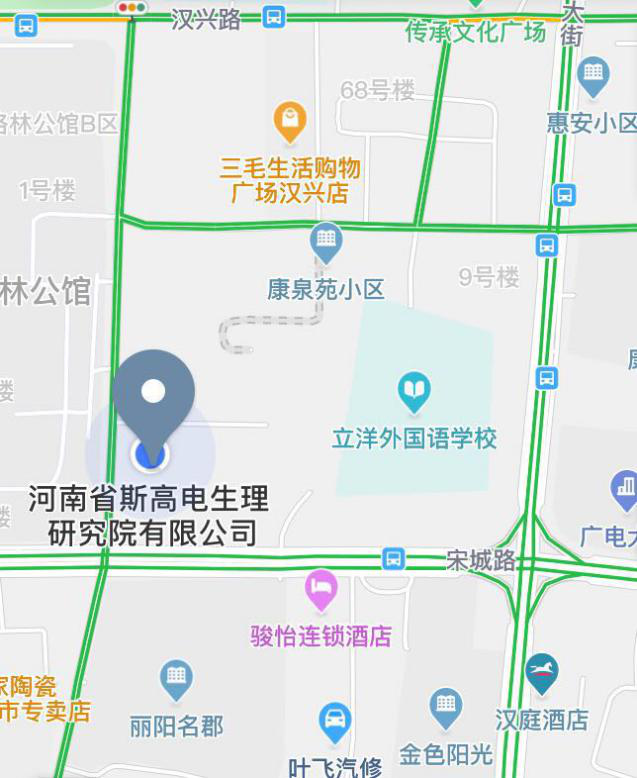Select the 丽阳名都 building marker
The image size is (637, 778).
click(176, 680)
